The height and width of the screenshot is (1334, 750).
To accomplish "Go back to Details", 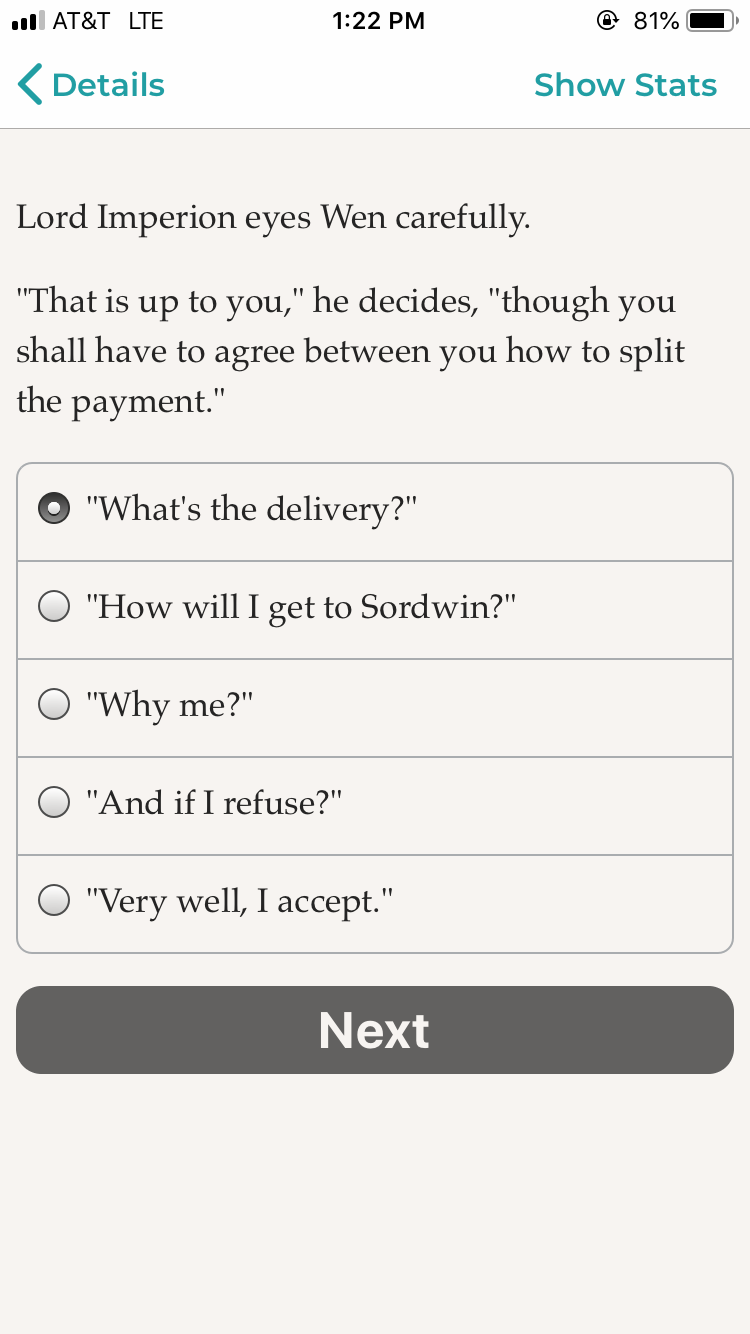I will click(x=92, y=85).
